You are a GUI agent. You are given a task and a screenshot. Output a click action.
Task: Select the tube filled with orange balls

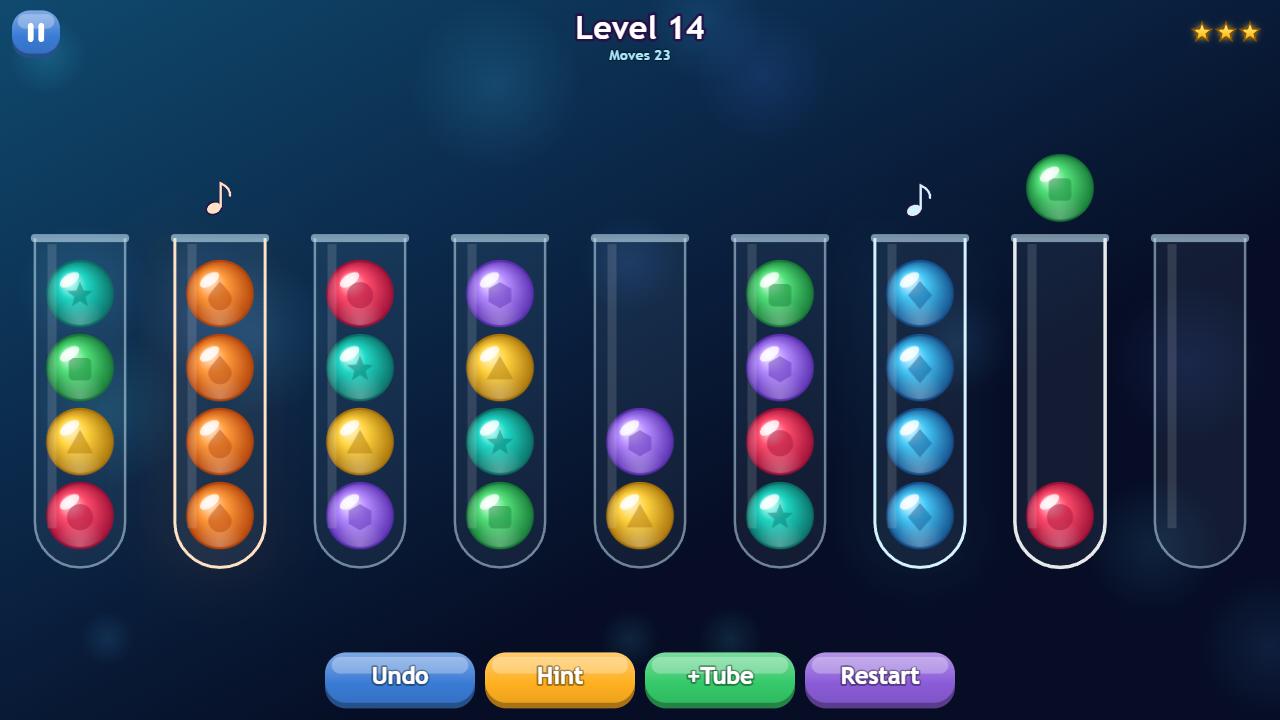[220, 401]
